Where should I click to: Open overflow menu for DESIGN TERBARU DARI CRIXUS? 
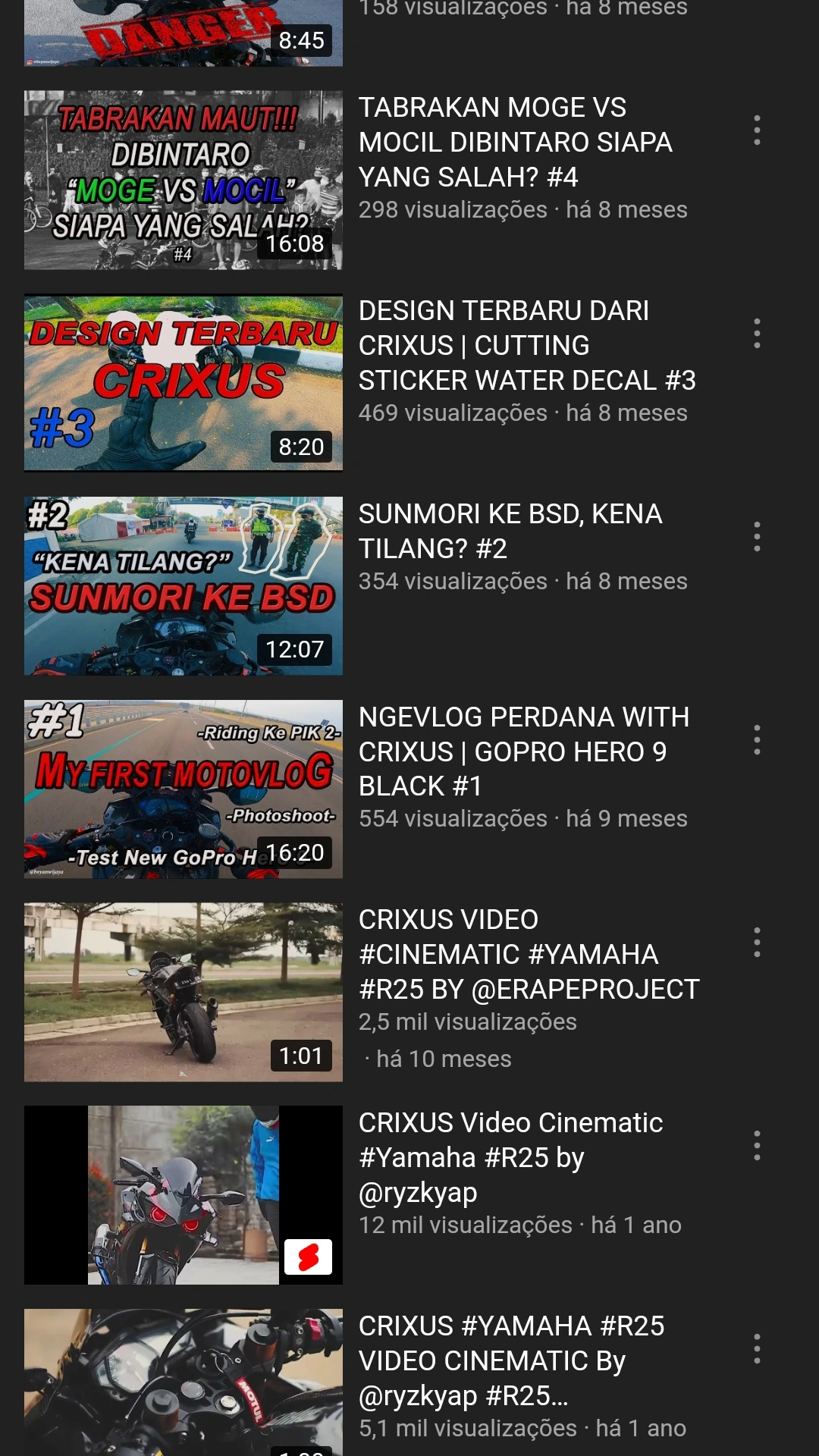[x=756, y=334]
